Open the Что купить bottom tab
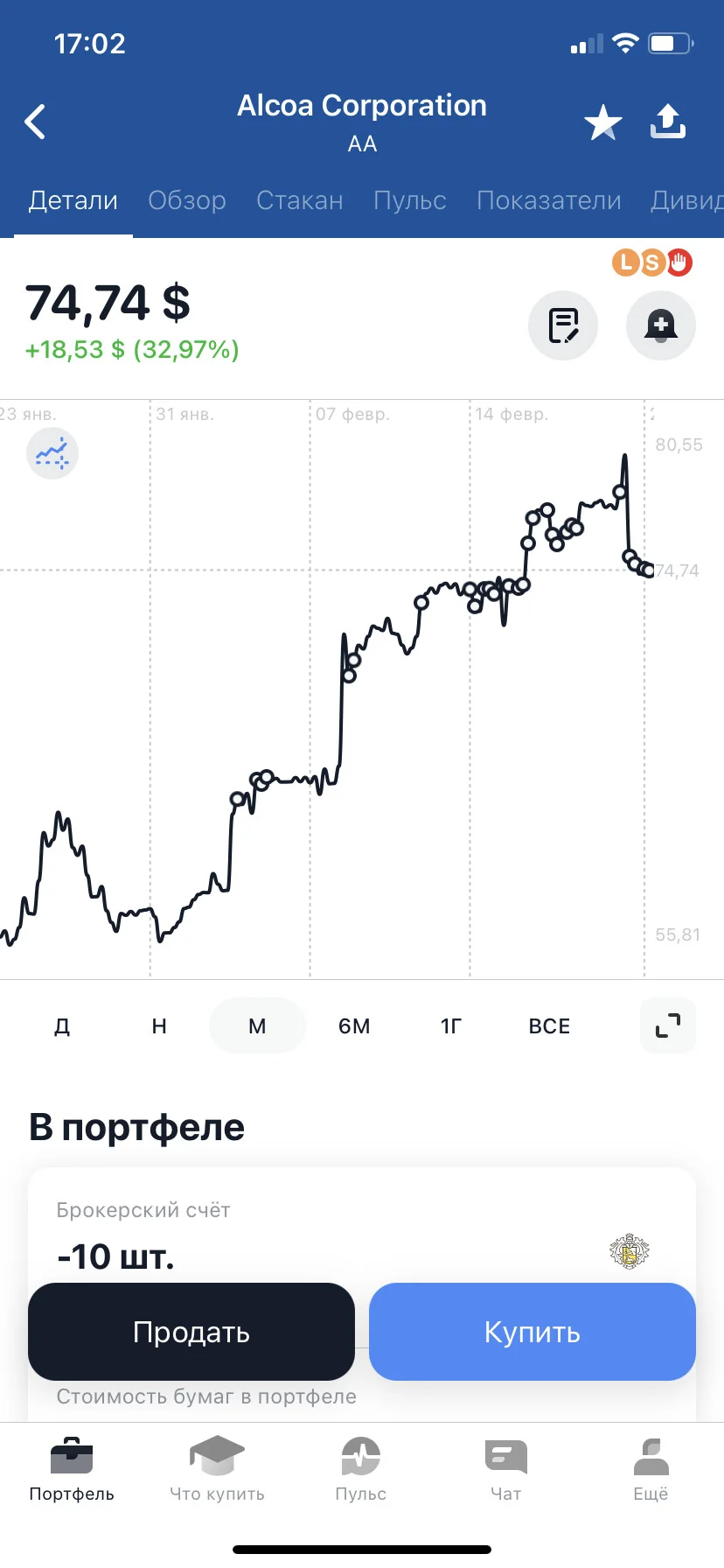Viewport: 724px width, 1568px height. point(217,1469)
